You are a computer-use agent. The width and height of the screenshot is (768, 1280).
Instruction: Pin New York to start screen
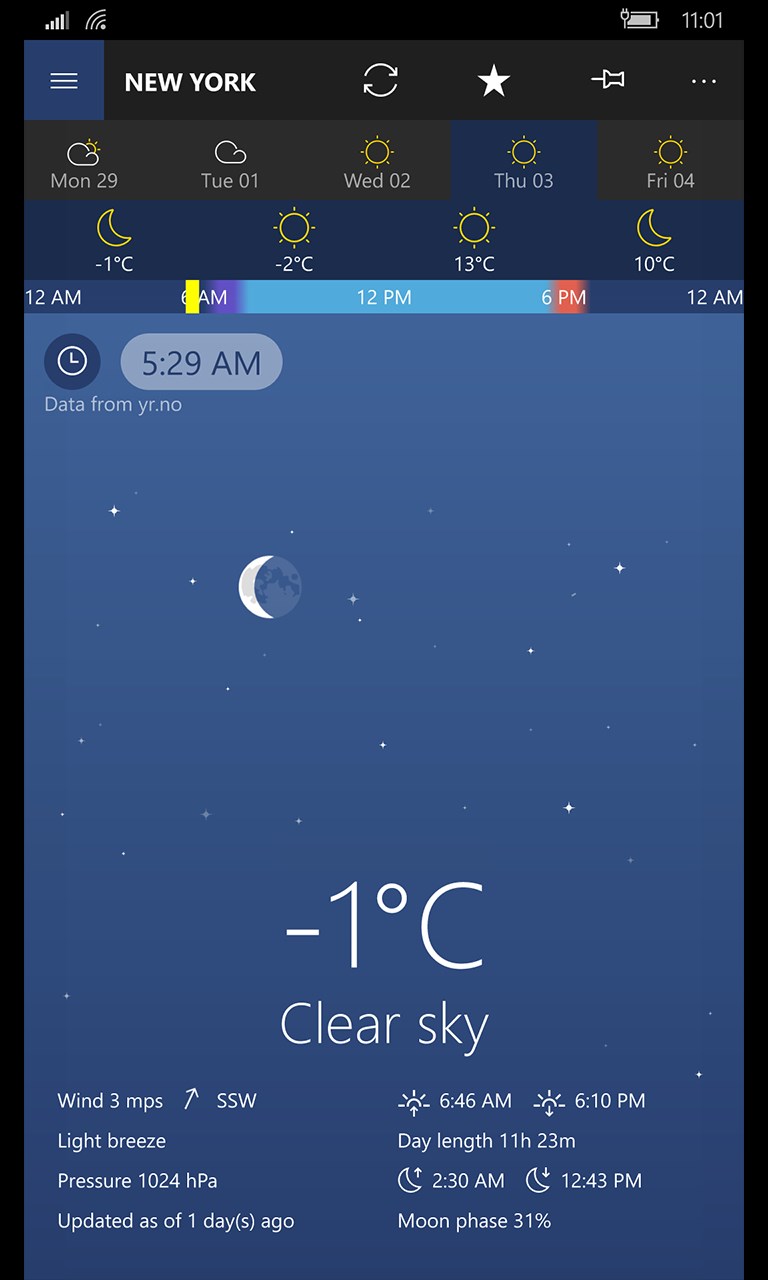click(607, 80)
